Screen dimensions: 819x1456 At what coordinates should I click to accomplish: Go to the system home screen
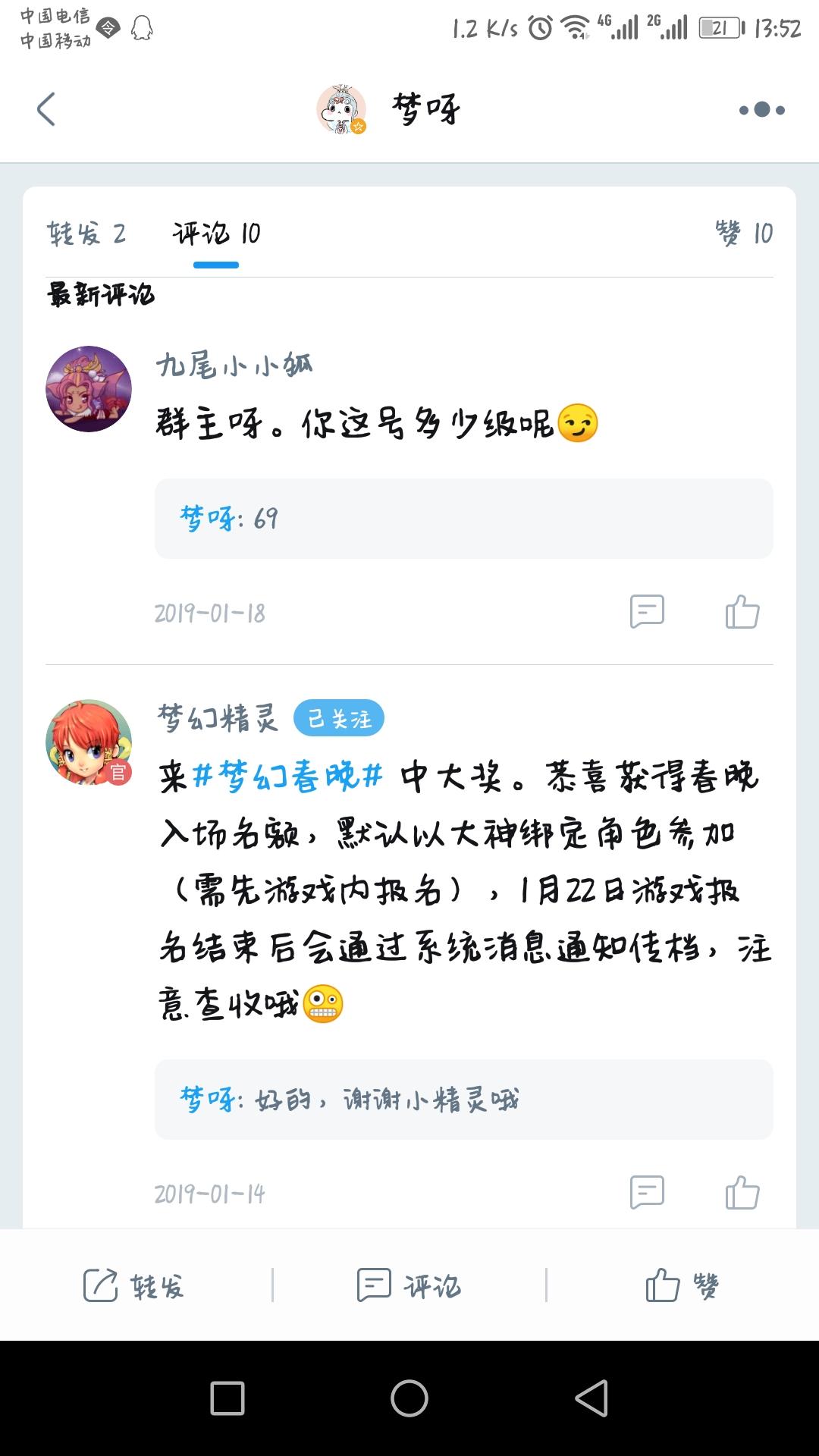point(409,1398)
